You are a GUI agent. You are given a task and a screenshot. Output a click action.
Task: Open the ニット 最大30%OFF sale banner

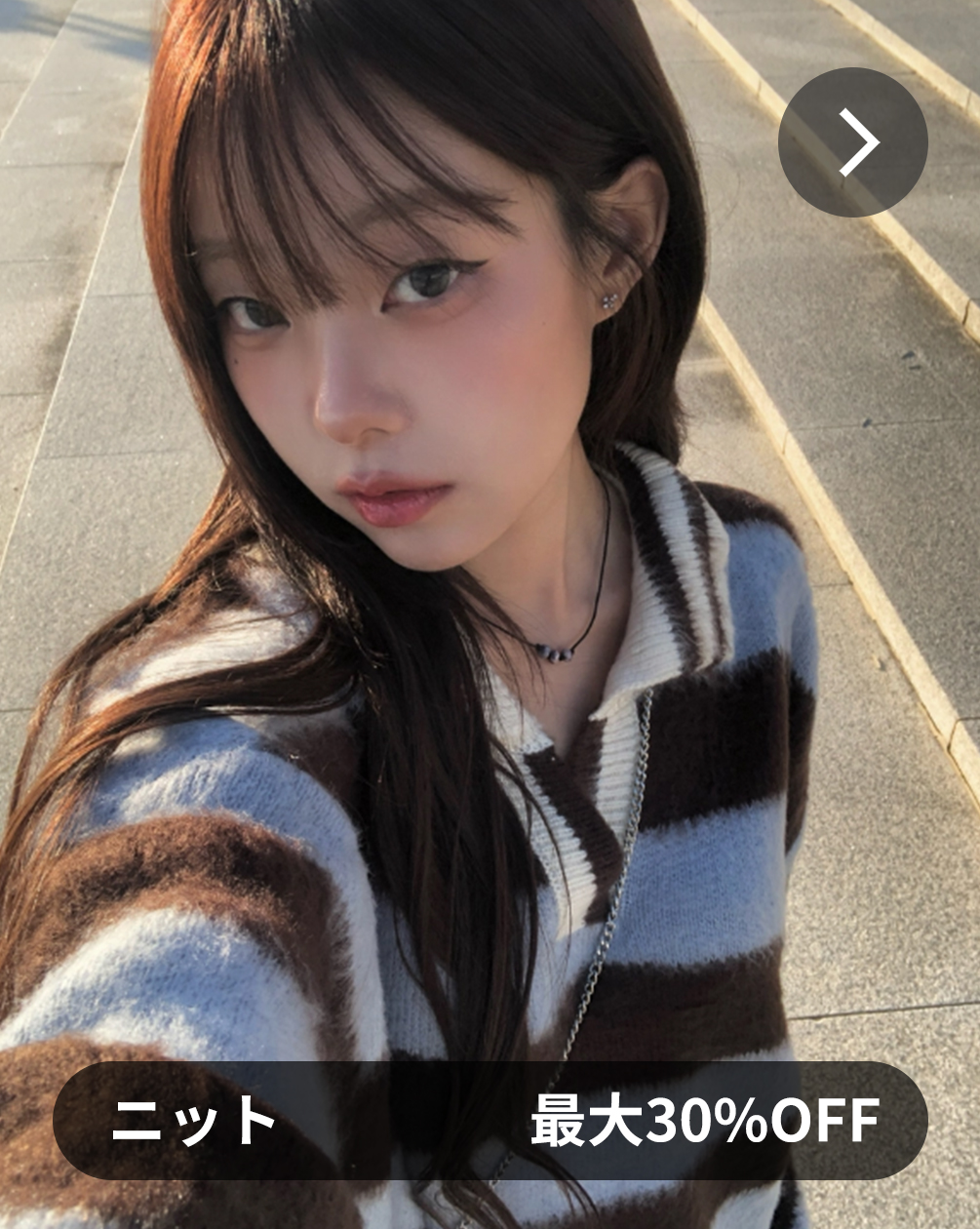pos(490,1121)
